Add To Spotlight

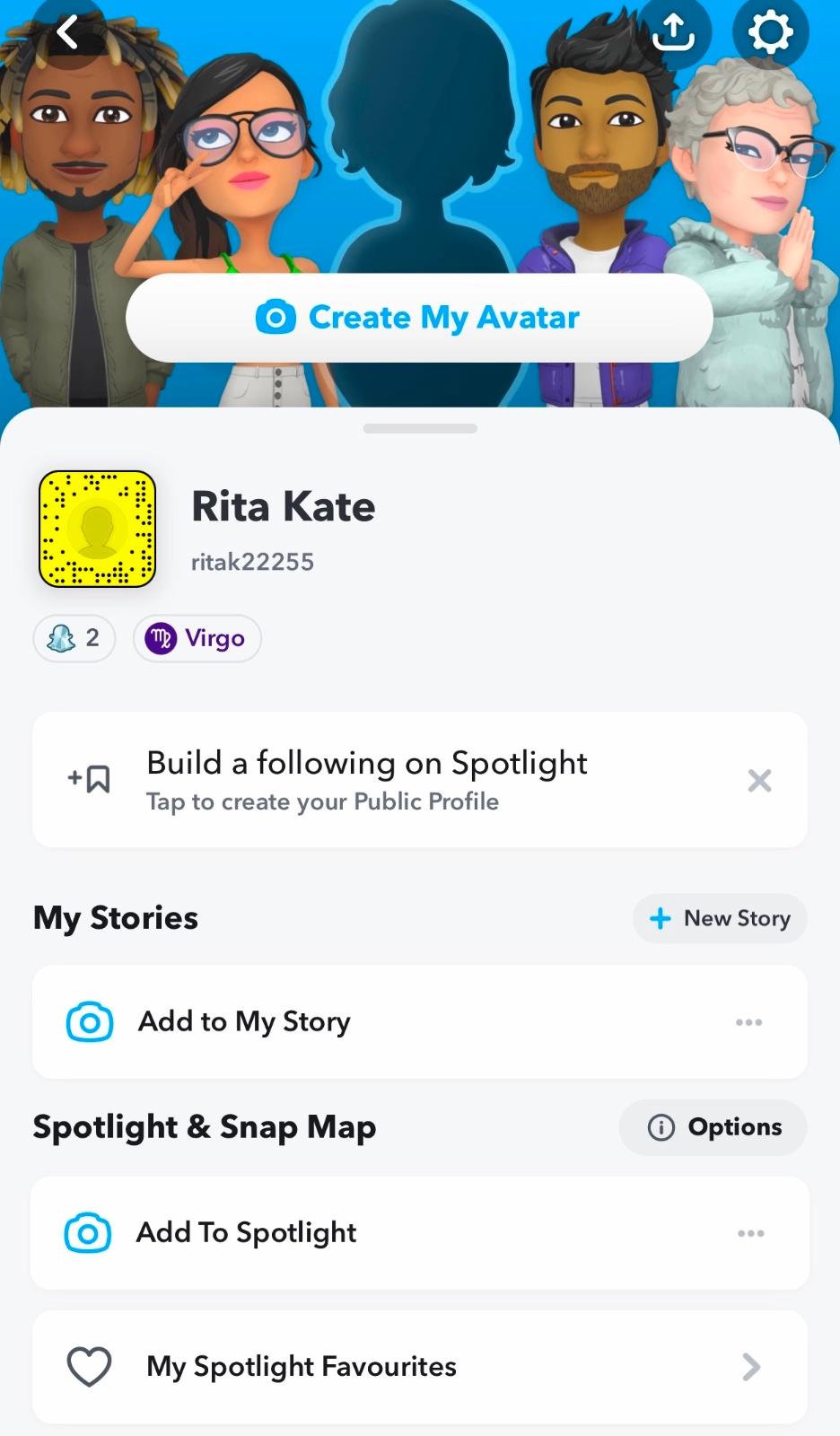(x=246, y=1232)
